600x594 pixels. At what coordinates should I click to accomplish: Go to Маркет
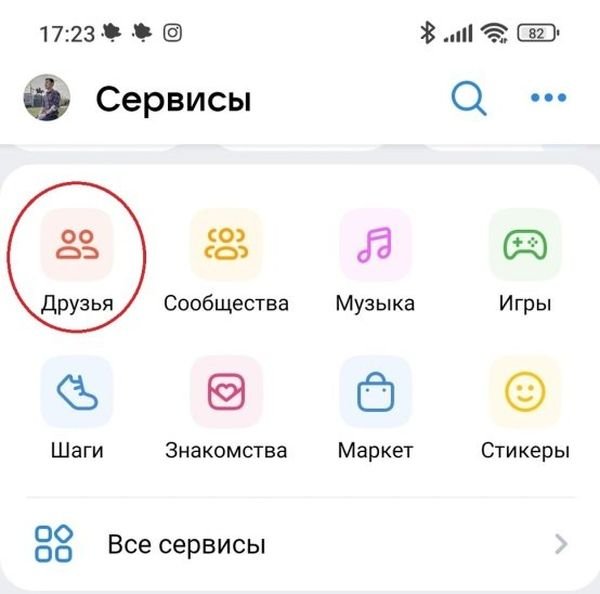pyautogui.click(x=375, y=392)
